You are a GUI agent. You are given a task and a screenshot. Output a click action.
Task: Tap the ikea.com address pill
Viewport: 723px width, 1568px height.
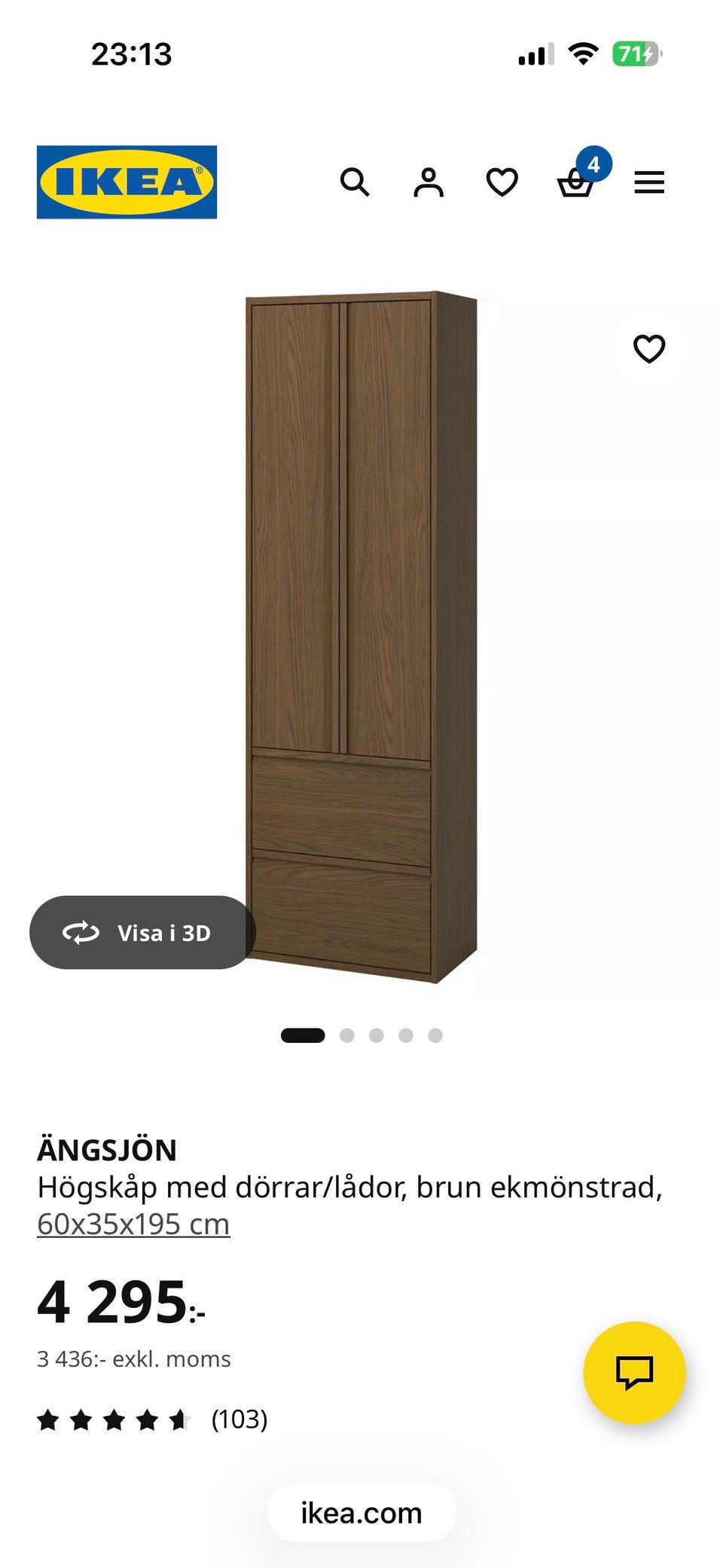361,1512
